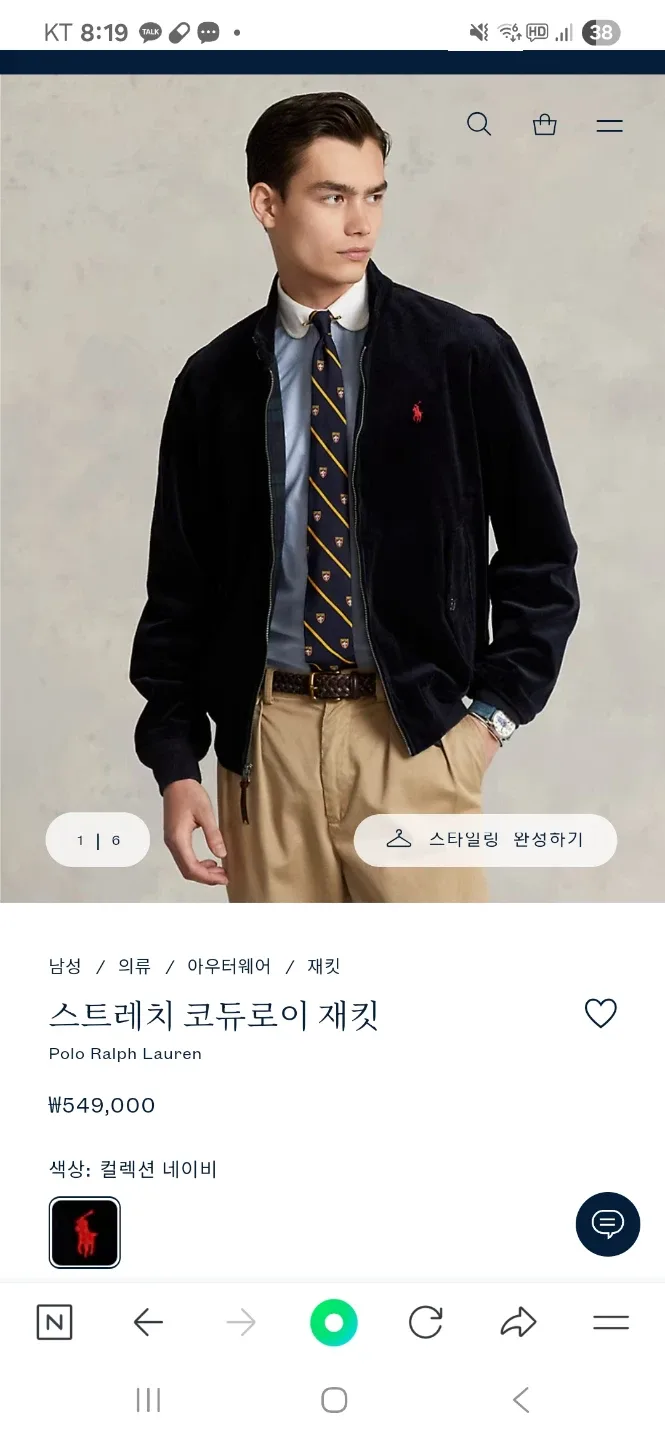
Task: Reload the current page
Action: [426, 1323]
